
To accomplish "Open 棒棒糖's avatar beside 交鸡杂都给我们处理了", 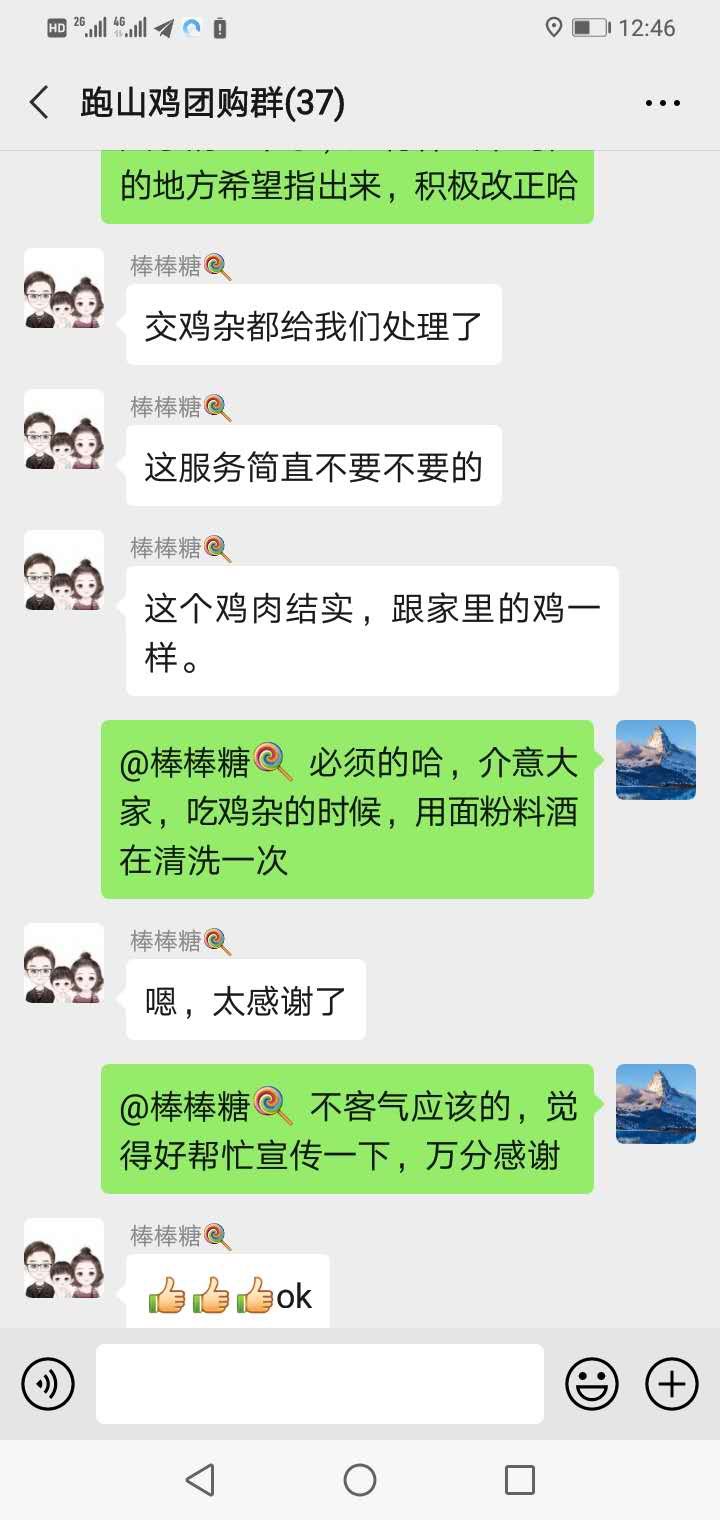I will (x=64, y=289).
